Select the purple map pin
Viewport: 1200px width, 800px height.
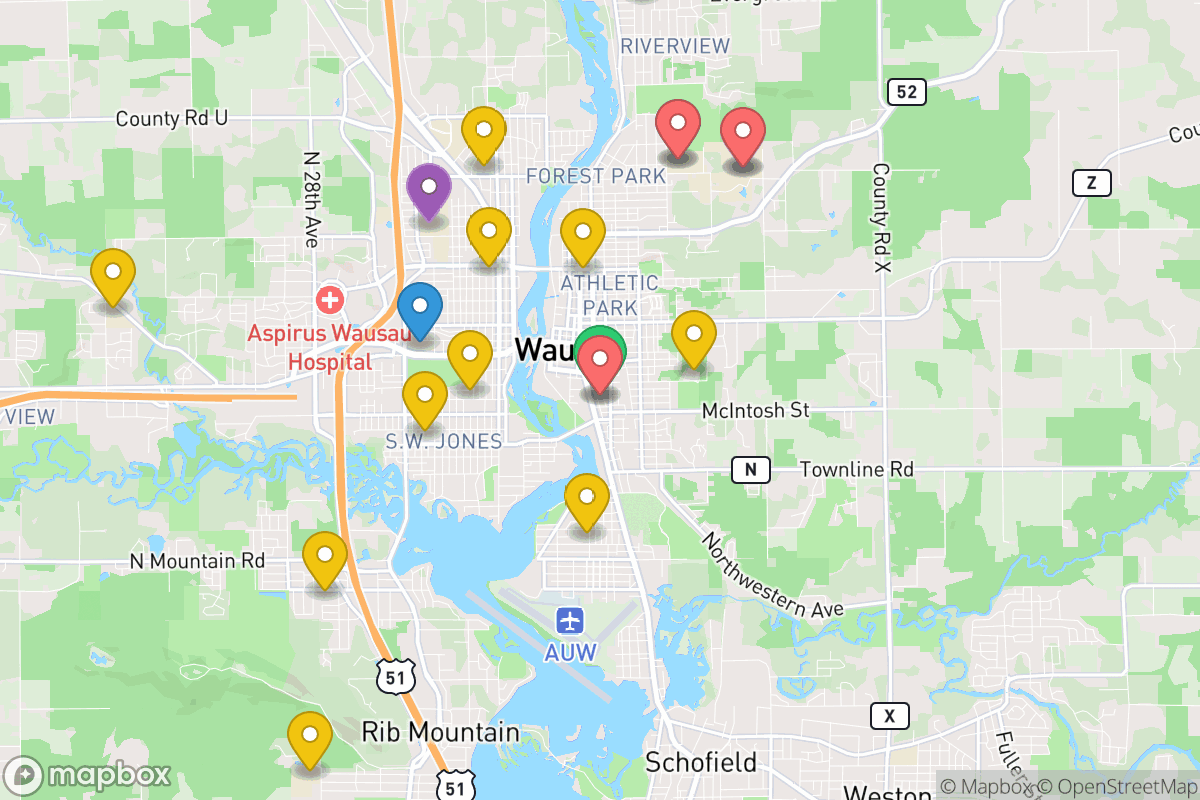[x=429, y=187]
